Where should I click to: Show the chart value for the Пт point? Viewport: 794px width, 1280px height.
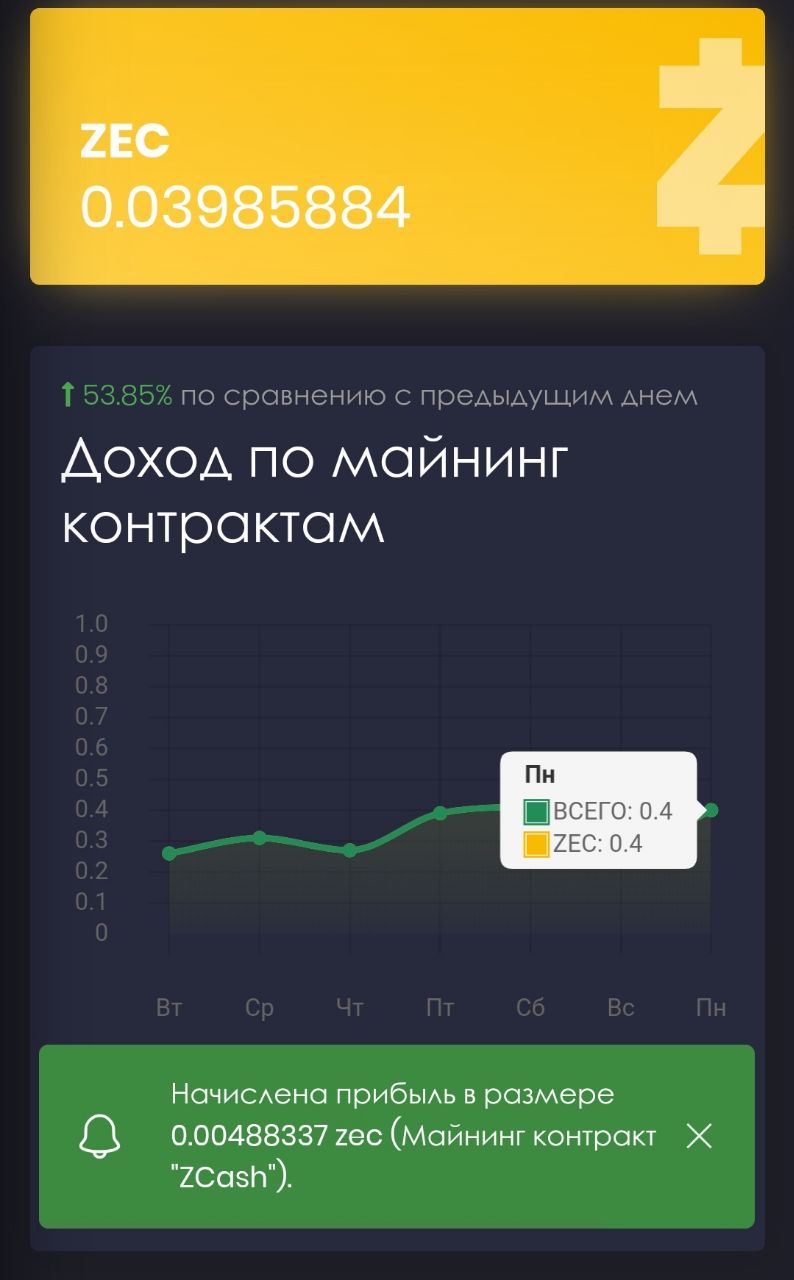pyautogui.click(x=440, y=813)
